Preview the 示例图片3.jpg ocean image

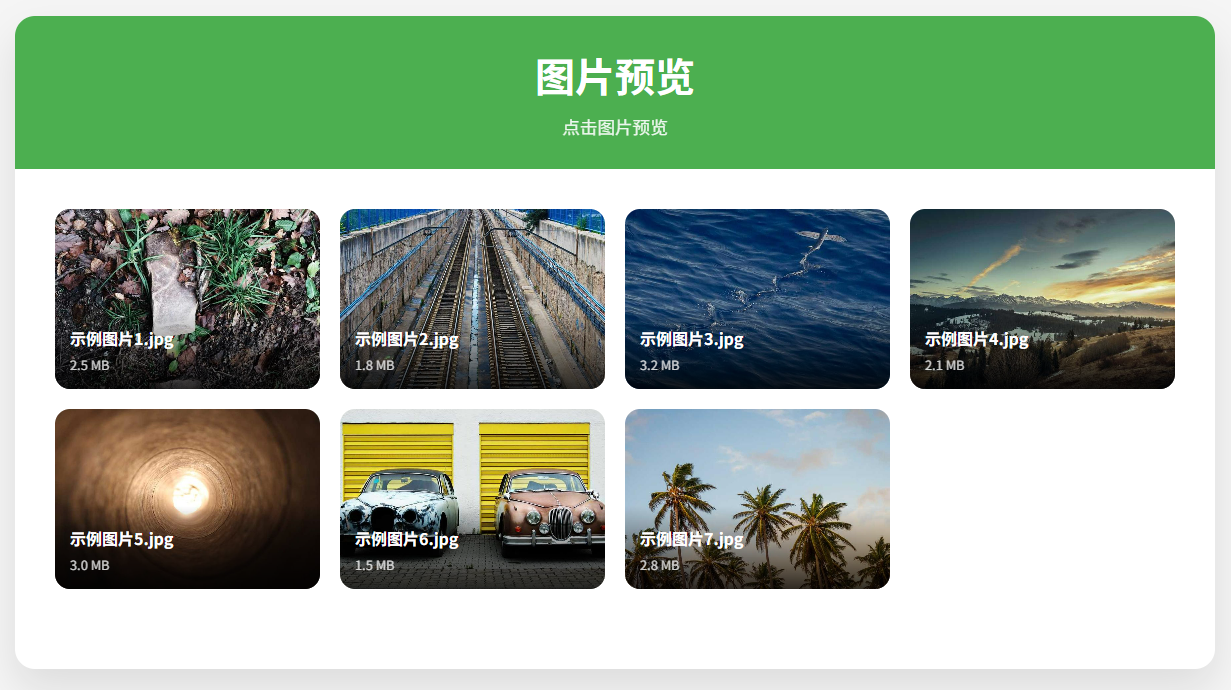point(757,299)
